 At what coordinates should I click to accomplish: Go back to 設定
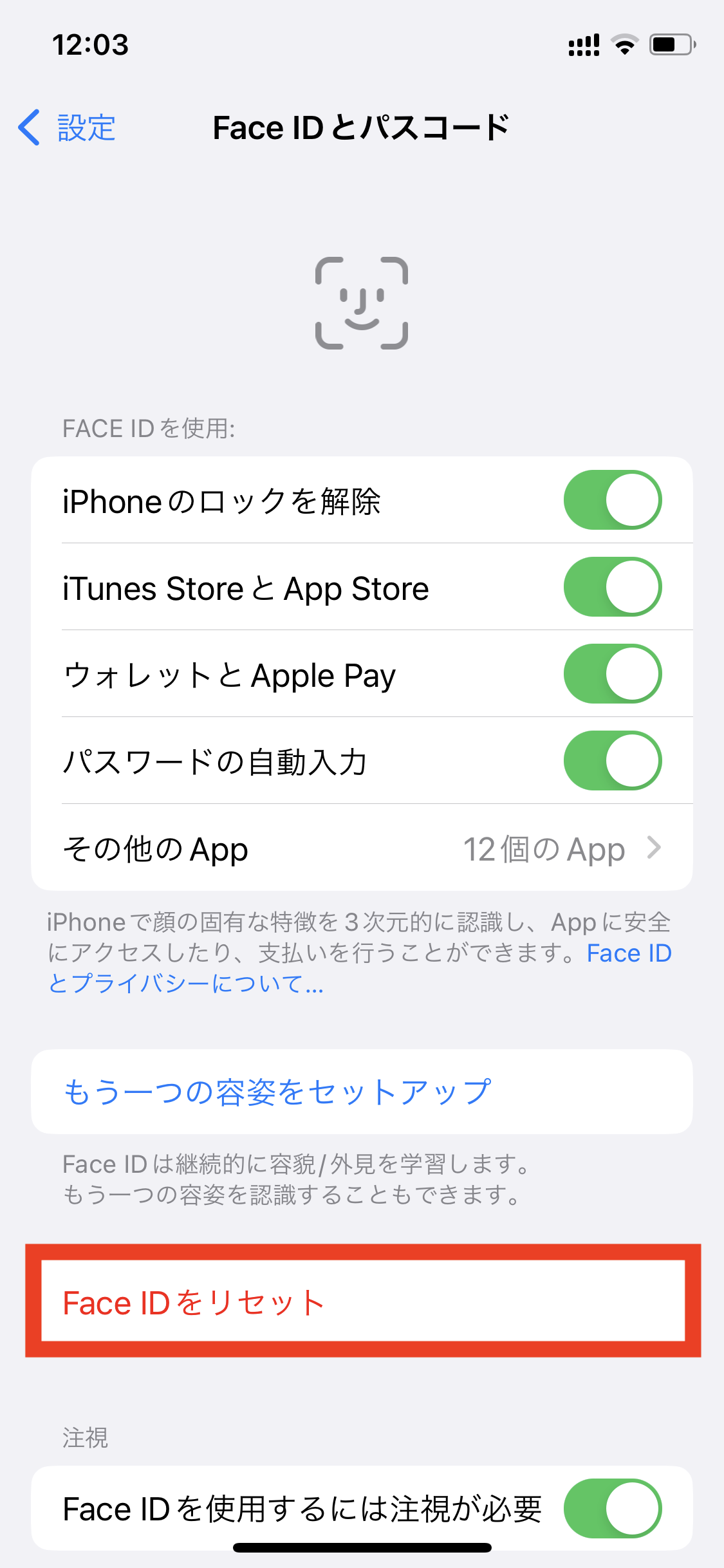coord(67,127)
